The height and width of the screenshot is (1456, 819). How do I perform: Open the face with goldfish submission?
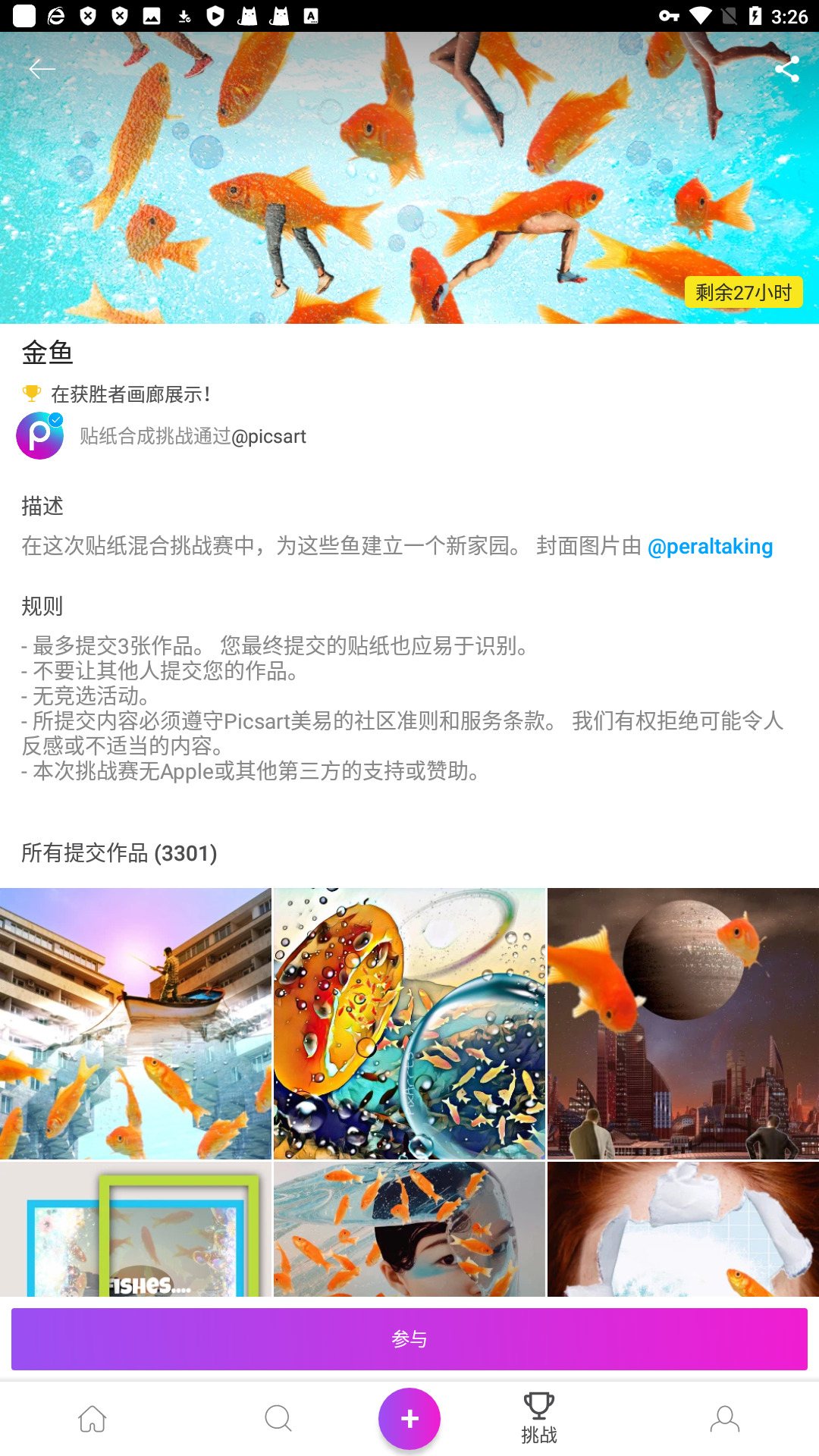409,1228
